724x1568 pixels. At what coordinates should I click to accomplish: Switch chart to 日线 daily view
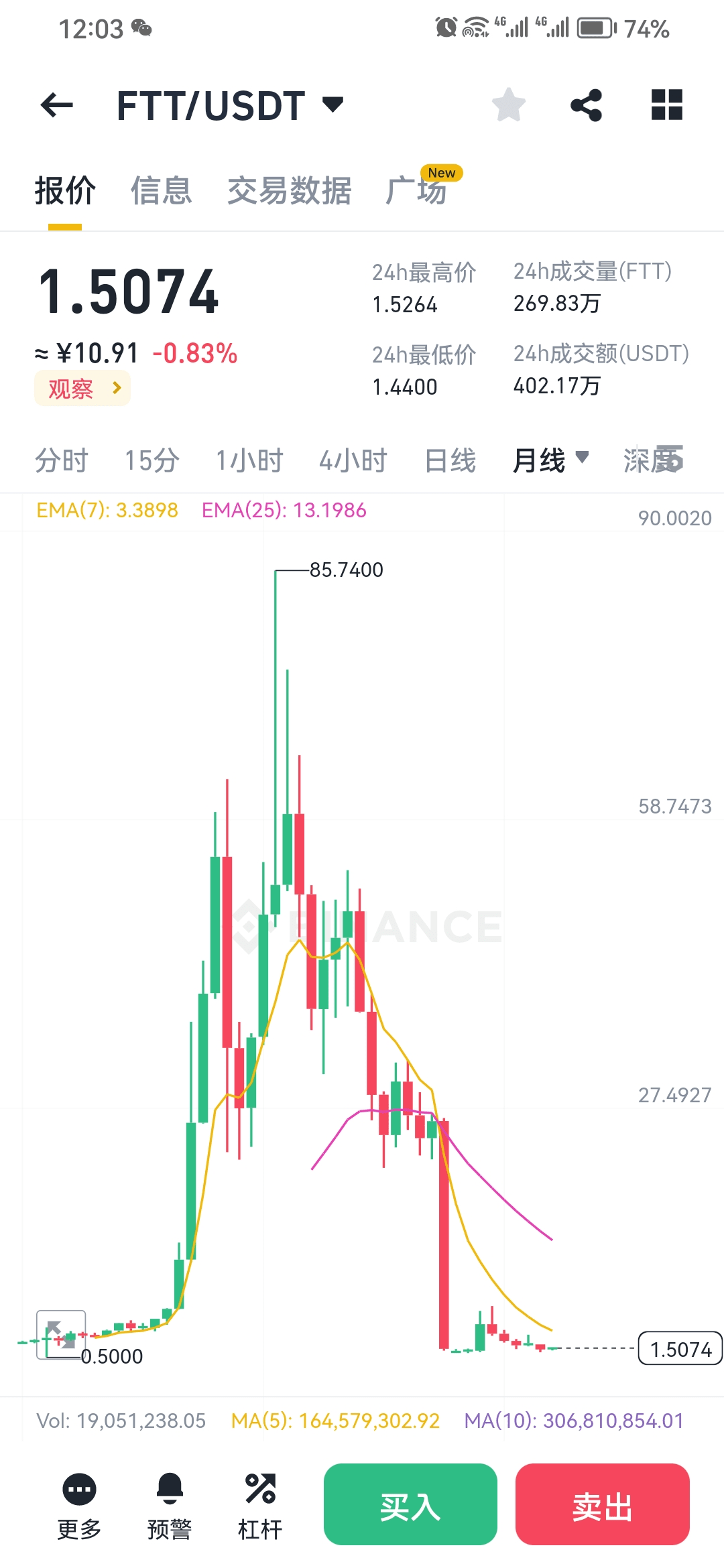(x=452, y=460)
